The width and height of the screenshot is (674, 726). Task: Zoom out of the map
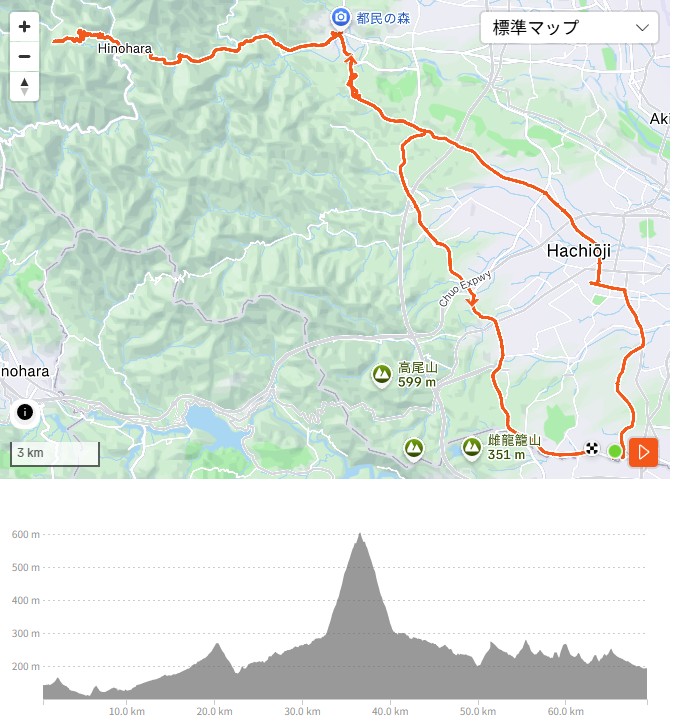[24, 56]
